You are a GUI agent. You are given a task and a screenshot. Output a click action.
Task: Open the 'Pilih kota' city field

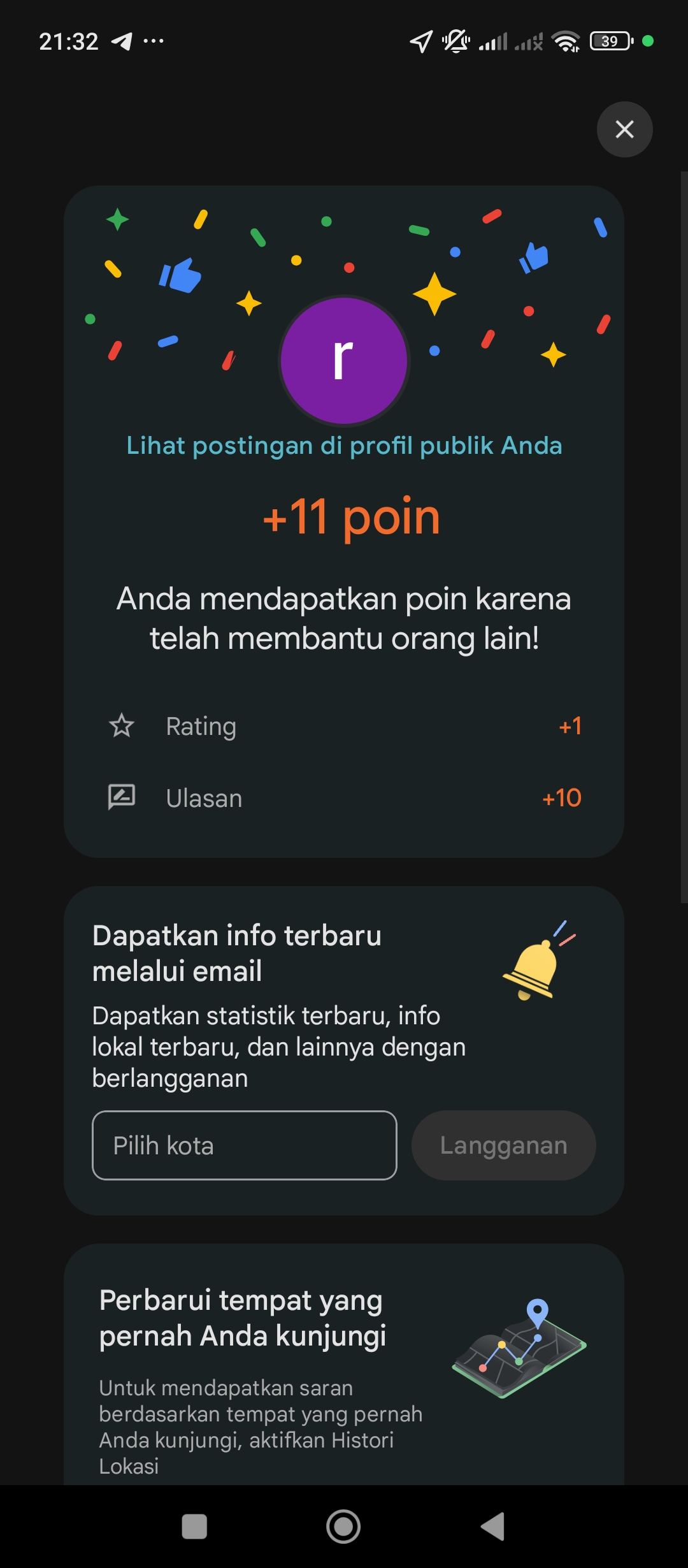click(x=245, y=1145)
